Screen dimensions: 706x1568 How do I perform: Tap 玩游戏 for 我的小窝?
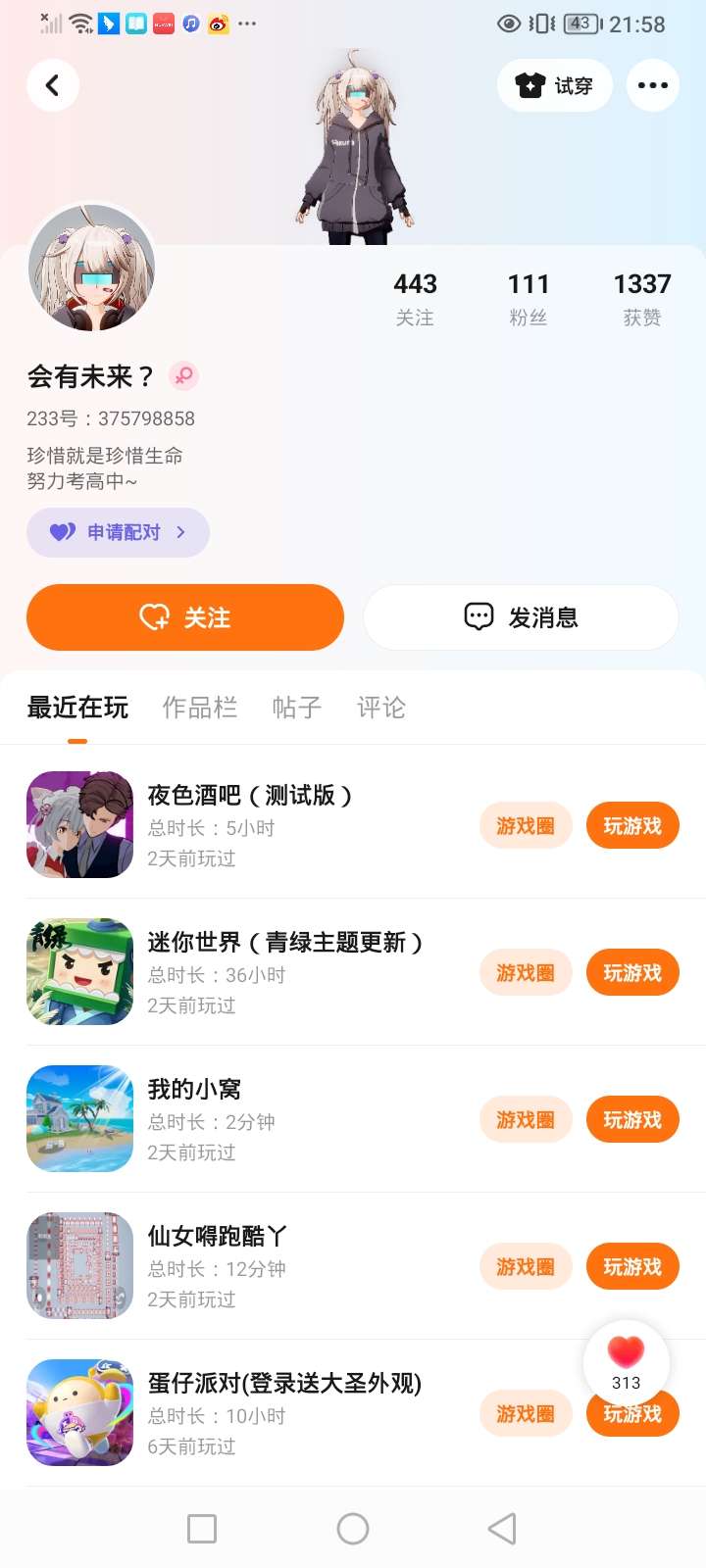tap(632, 1120)
